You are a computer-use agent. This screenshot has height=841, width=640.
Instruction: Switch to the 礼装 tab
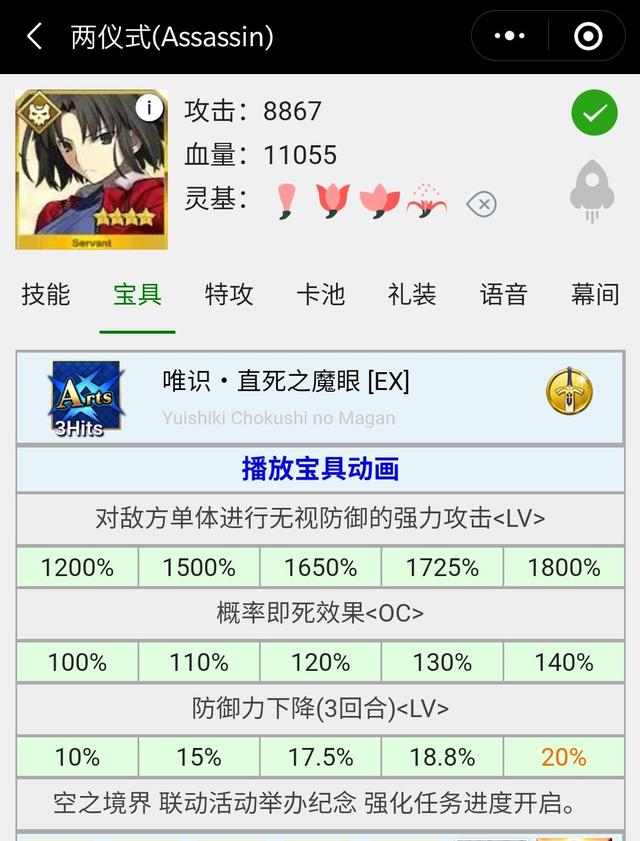412,294
